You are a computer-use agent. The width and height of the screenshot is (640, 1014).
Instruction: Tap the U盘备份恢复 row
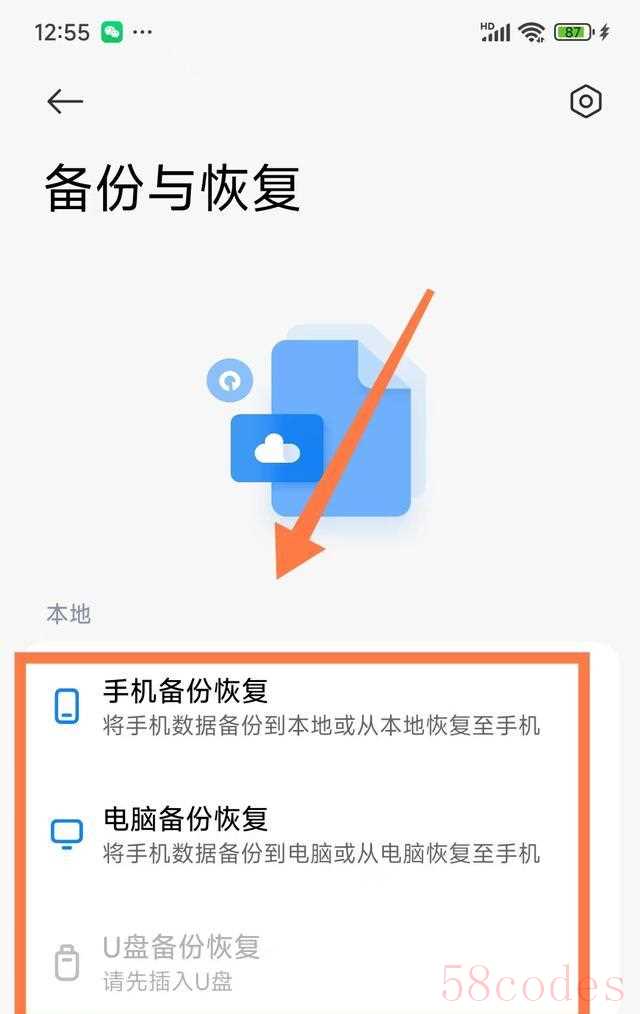(x=300, y=961)
